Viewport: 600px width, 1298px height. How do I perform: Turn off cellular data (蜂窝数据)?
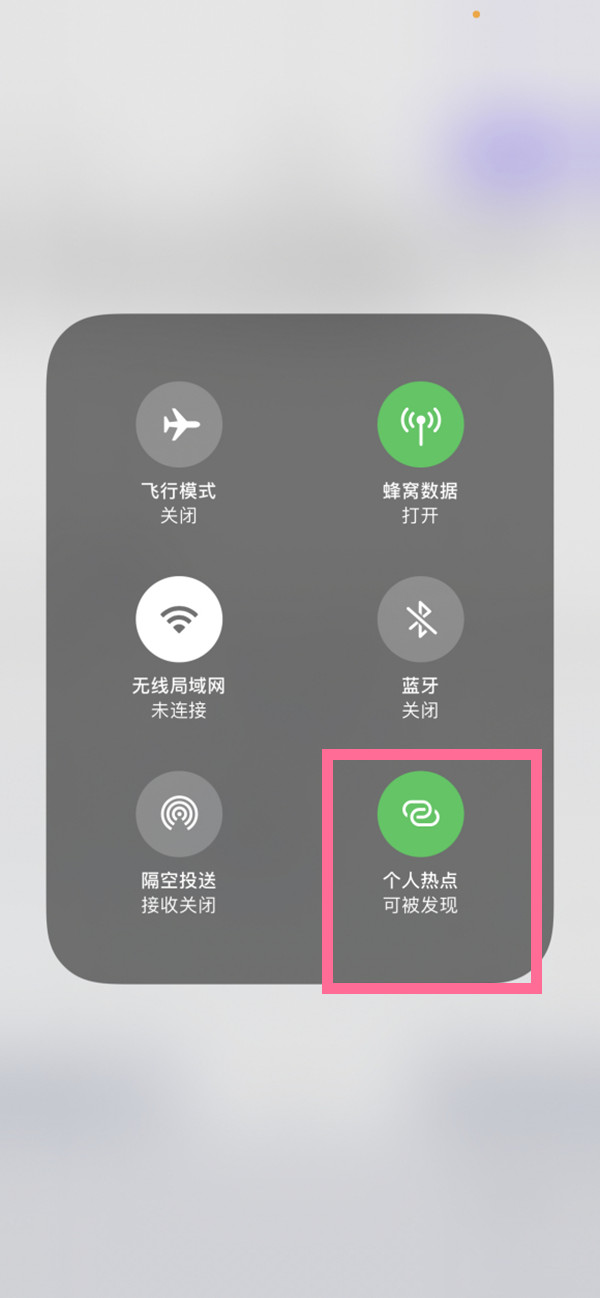click(x=420, y=425)
